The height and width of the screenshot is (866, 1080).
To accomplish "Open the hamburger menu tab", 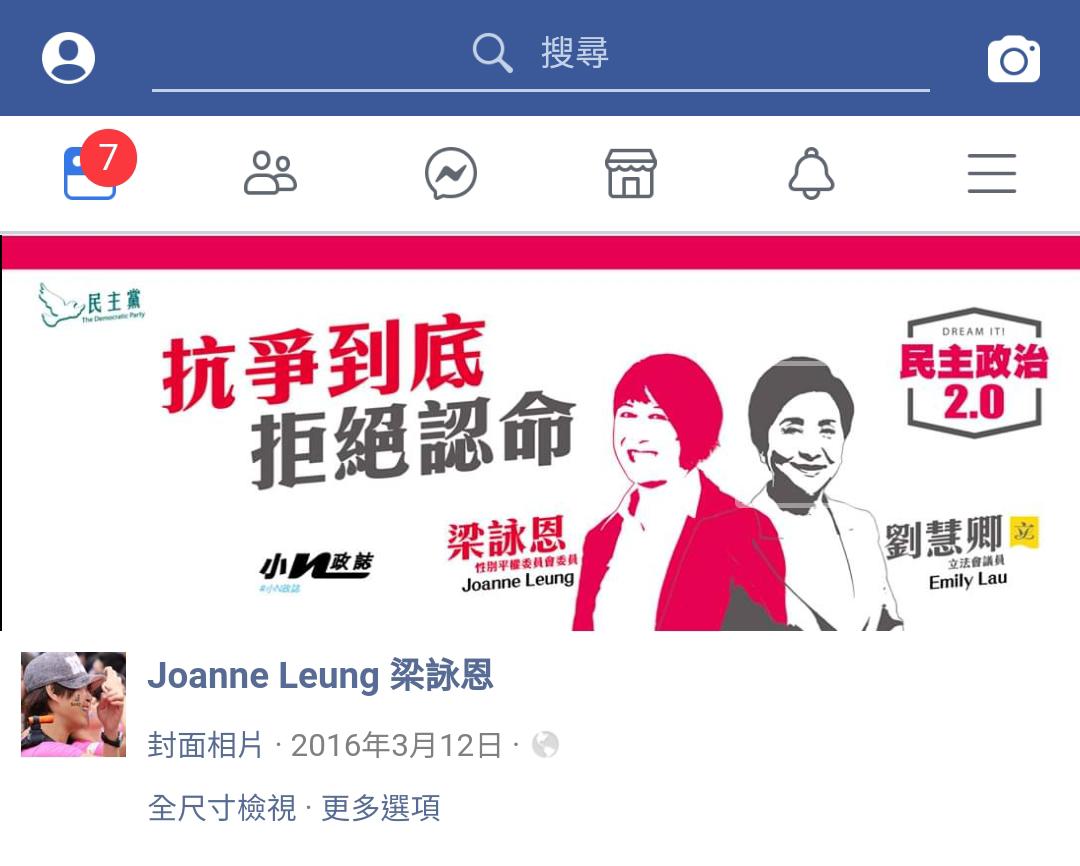I will point(991,174).
